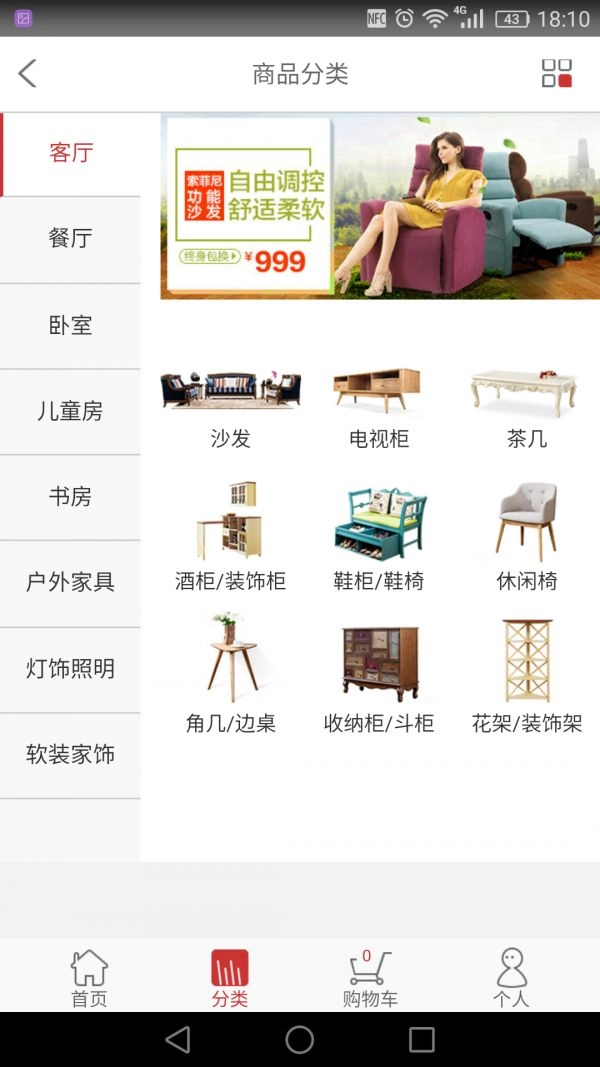
Task: Select the 灯饰照明 category
Action: (70, 668)
